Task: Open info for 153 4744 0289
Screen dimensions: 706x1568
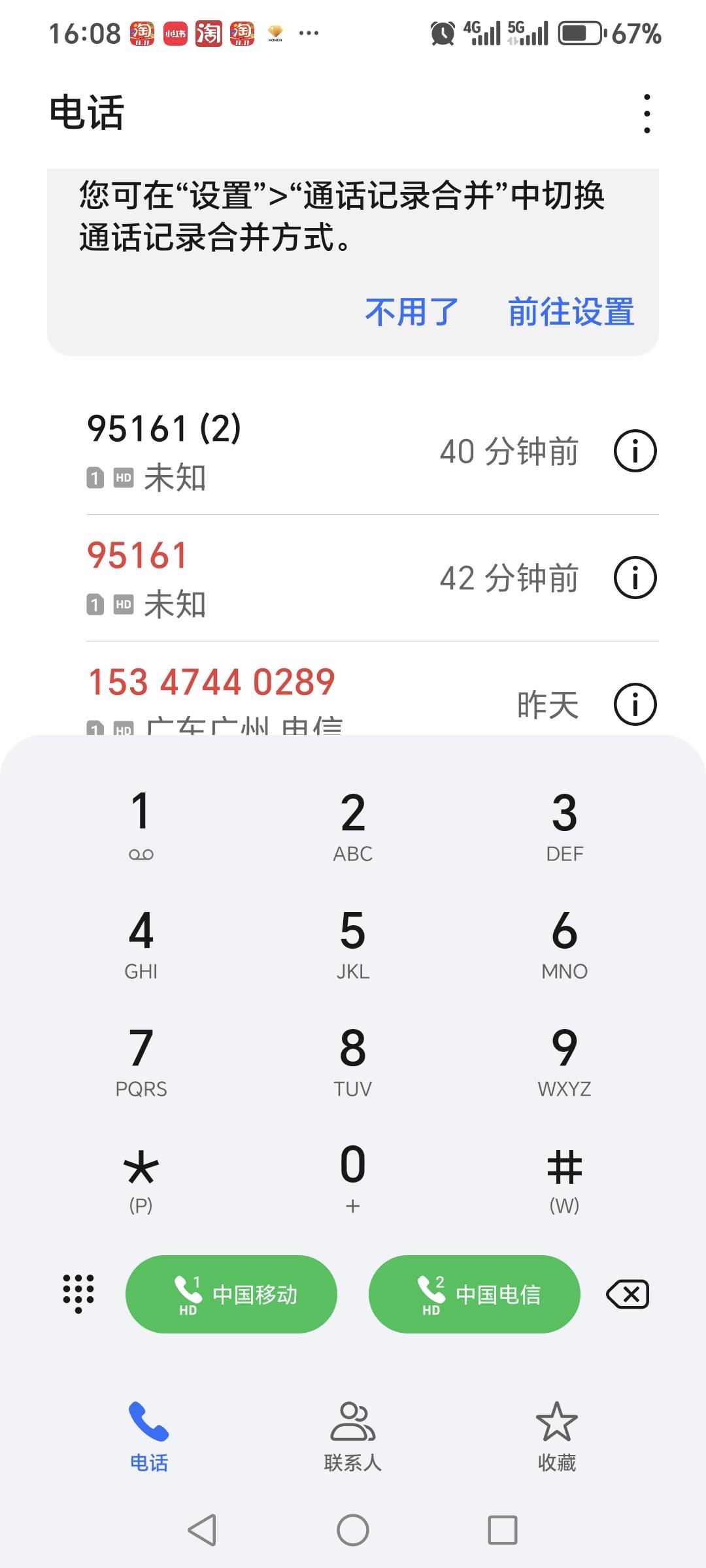Action: (x=635, y=704)
